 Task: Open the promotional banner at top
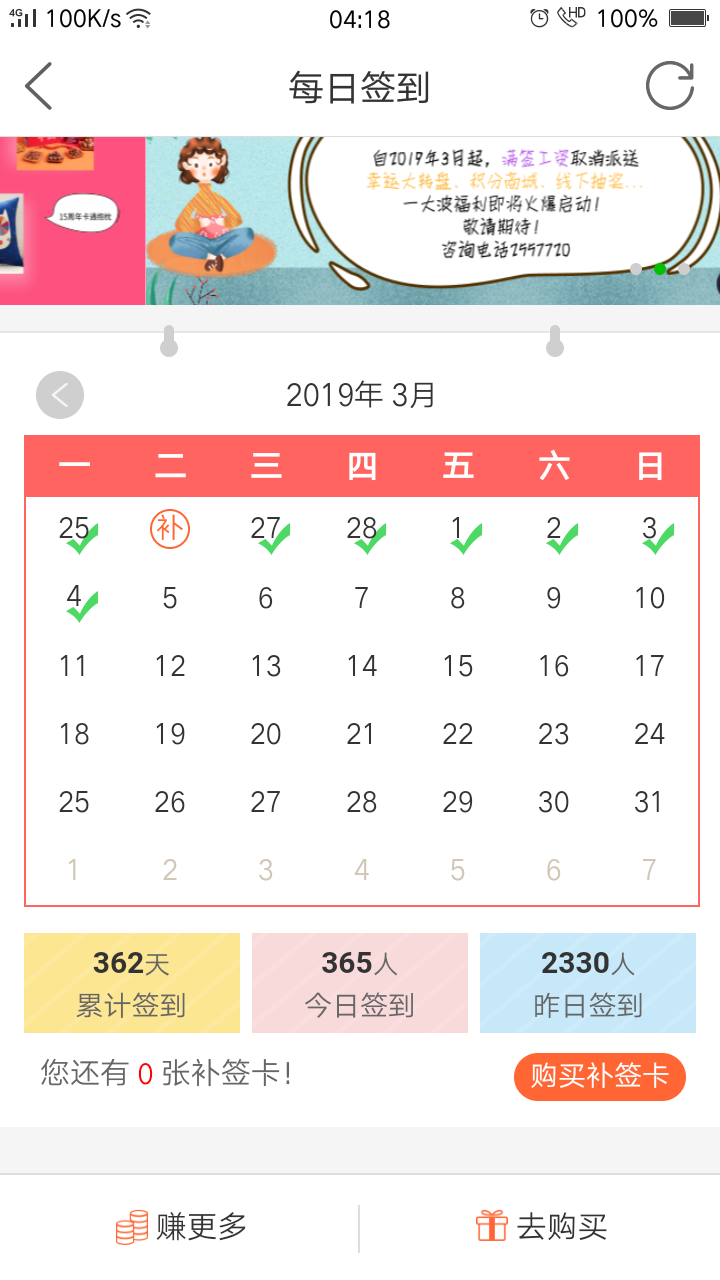(430, 220)
